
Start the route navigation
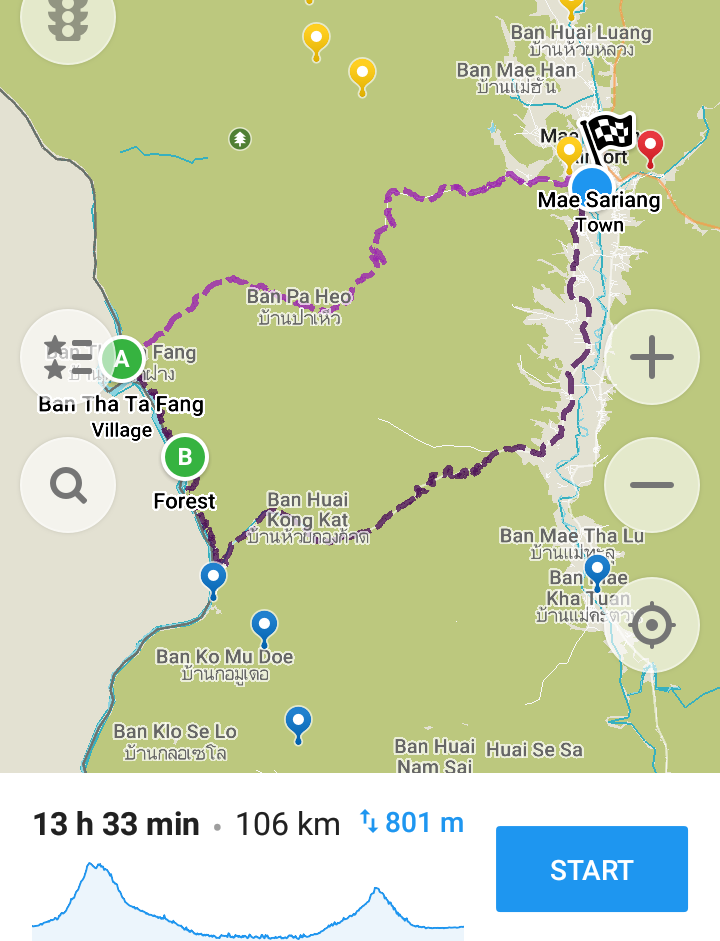[591, 869]
